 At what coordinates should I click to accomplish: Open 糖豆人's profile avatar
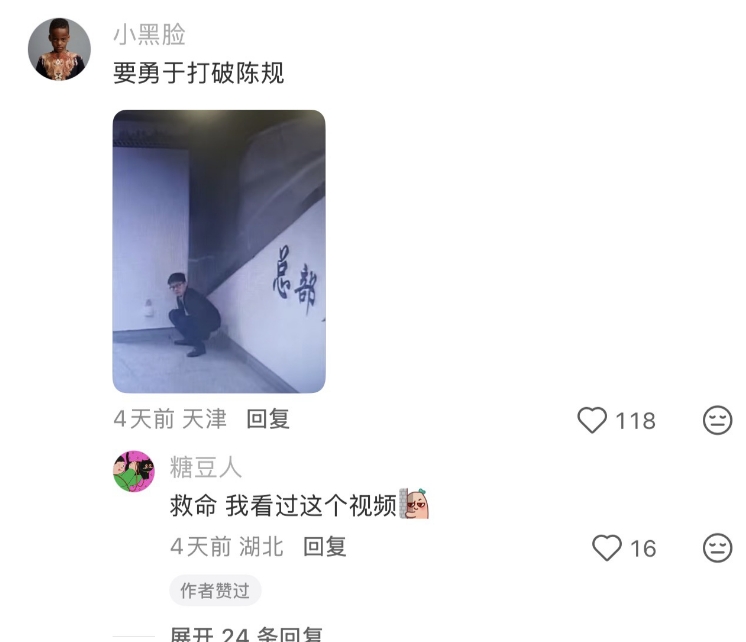[x=134, y=471]
